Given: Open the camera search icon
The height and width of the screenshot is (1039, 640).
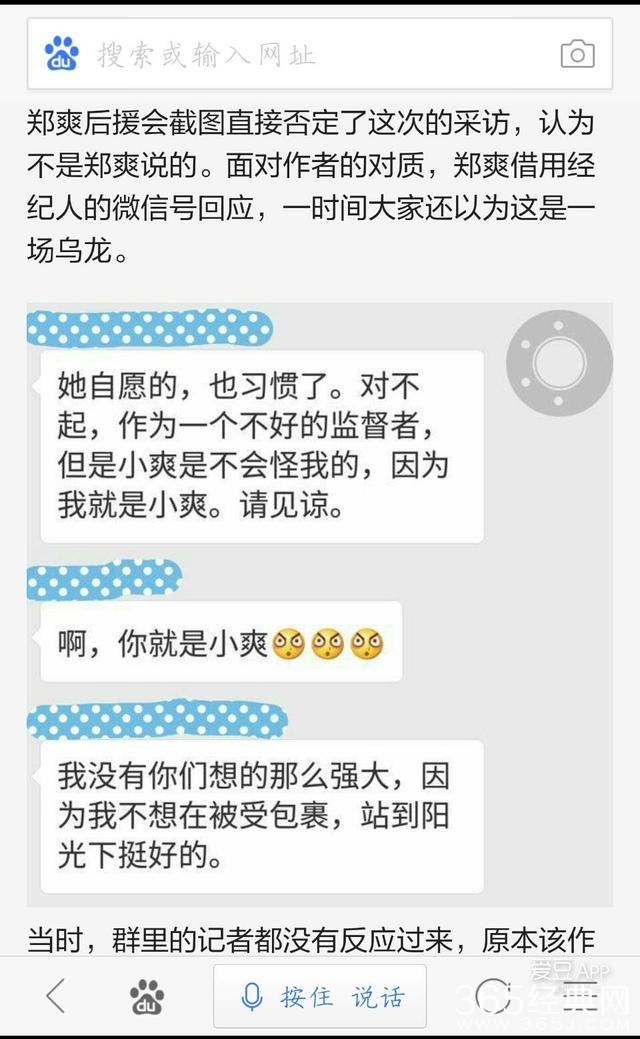Looking at the screenshot, I should 577,54.
